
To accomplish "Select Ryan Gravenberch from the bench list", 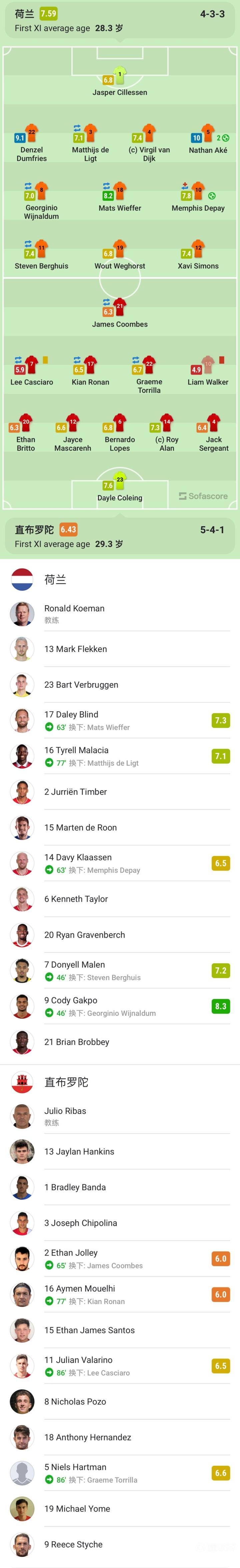I will point(120,934).
